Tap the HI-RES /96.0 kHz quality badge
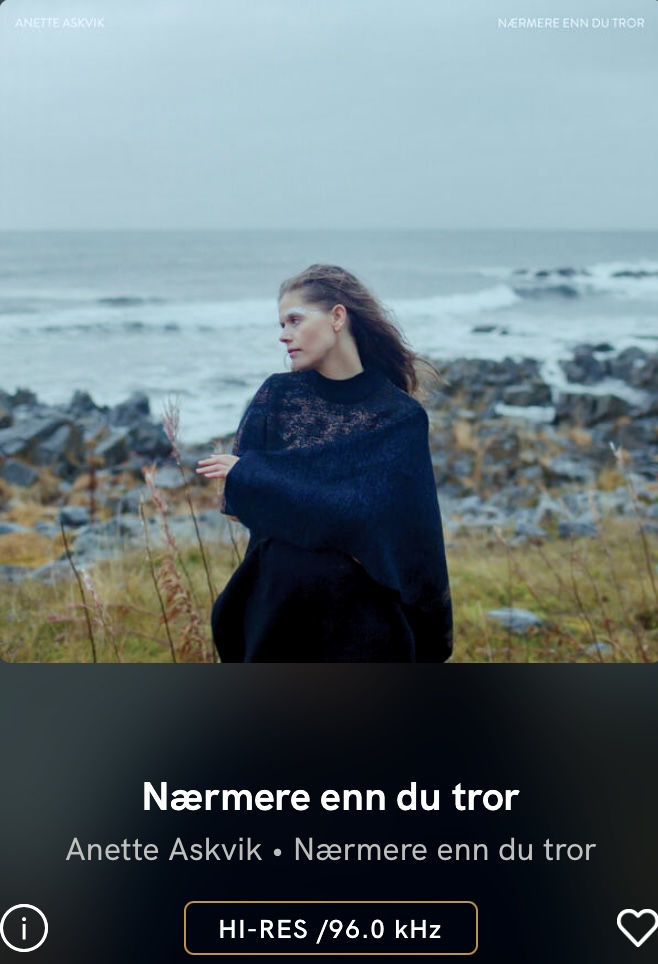 [330, 928]
